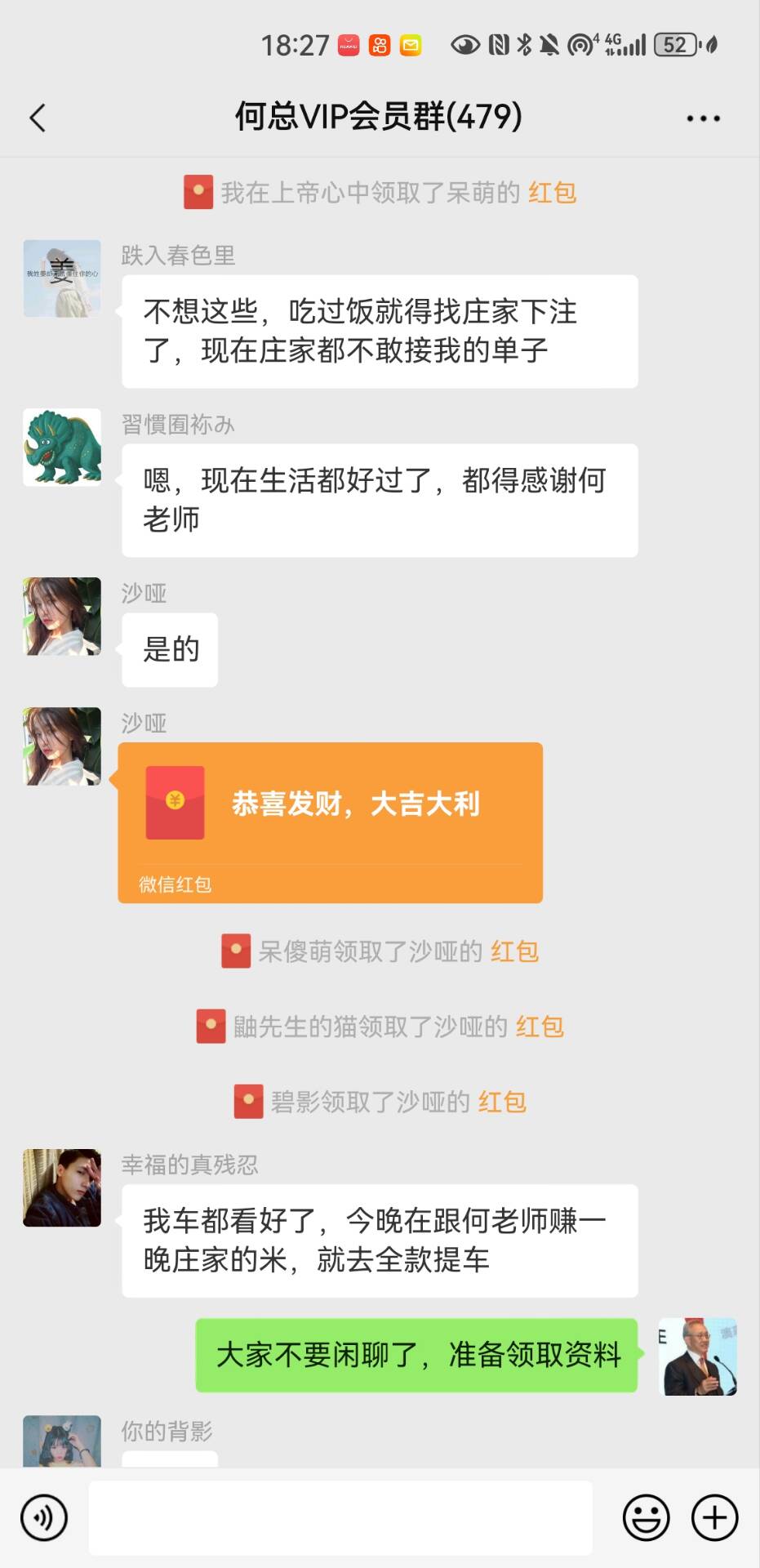760x1568 pixels.
Task: View the dinosaur avatar profile of 習慣囿祢み
Action: coord(62,448)
